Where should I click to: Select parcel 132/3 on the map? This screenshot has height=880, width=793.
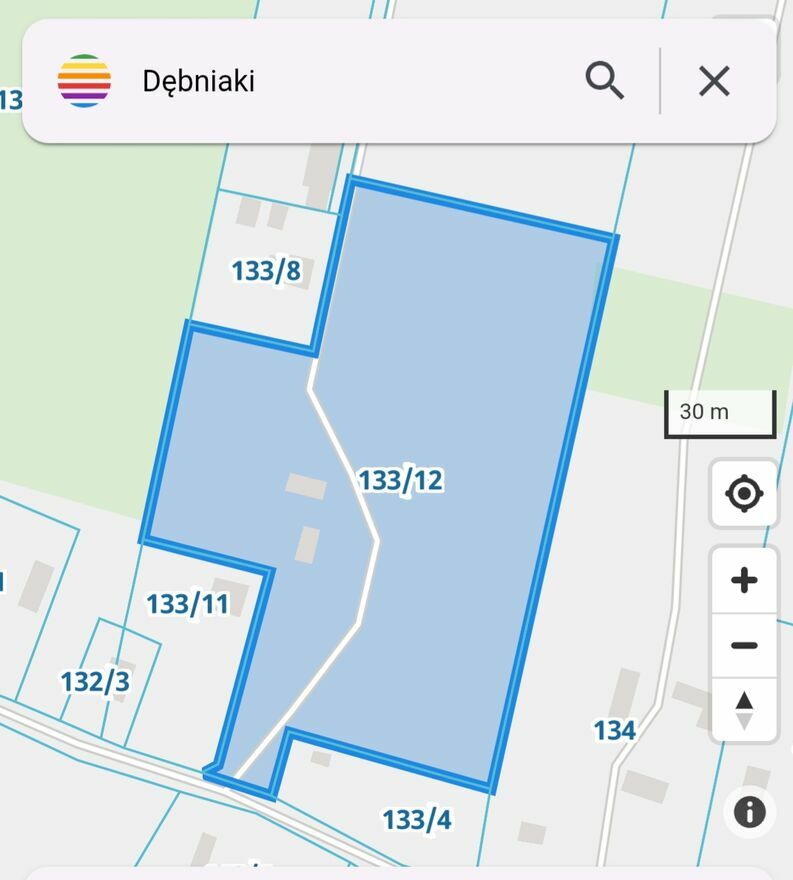(x=95, y=682)
